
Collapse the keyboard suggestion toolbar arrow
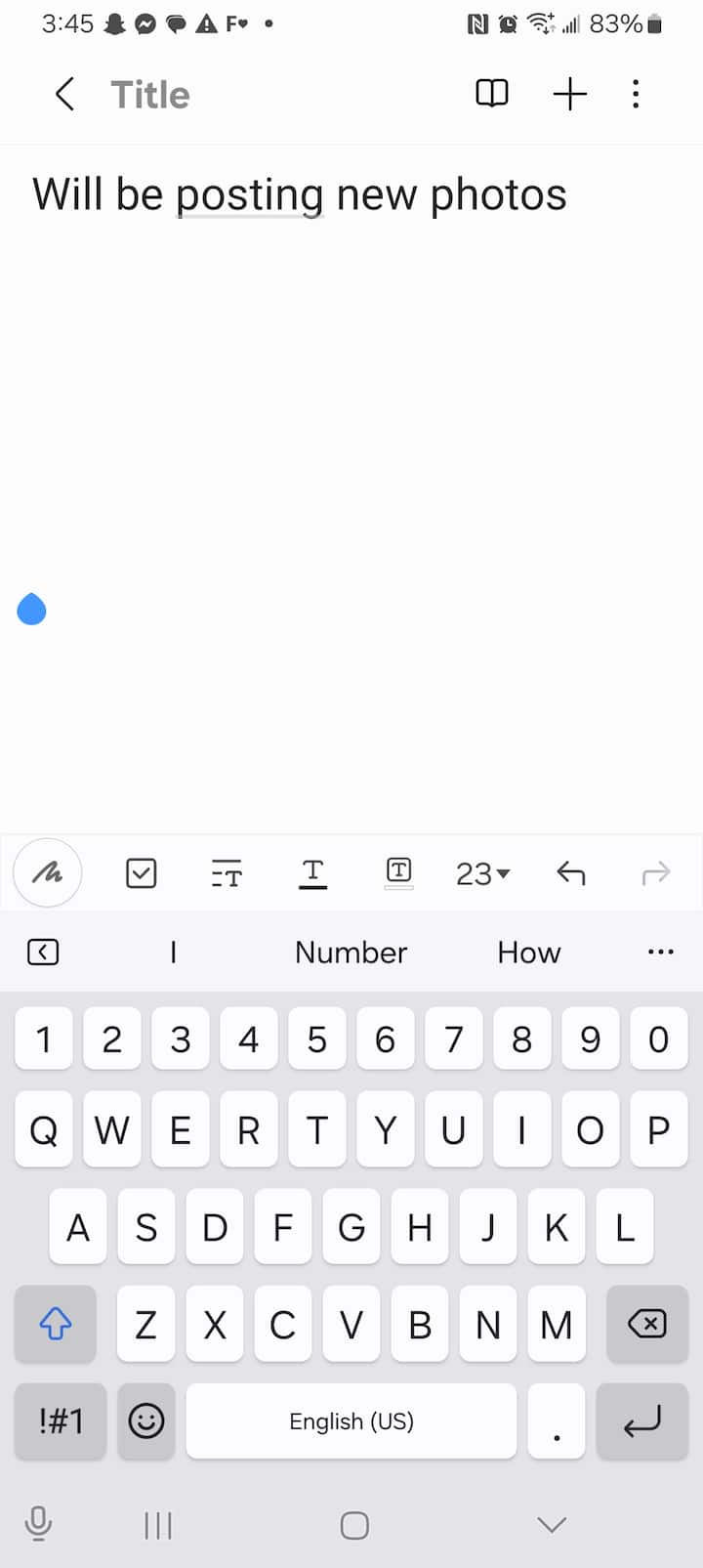[43, 952]
